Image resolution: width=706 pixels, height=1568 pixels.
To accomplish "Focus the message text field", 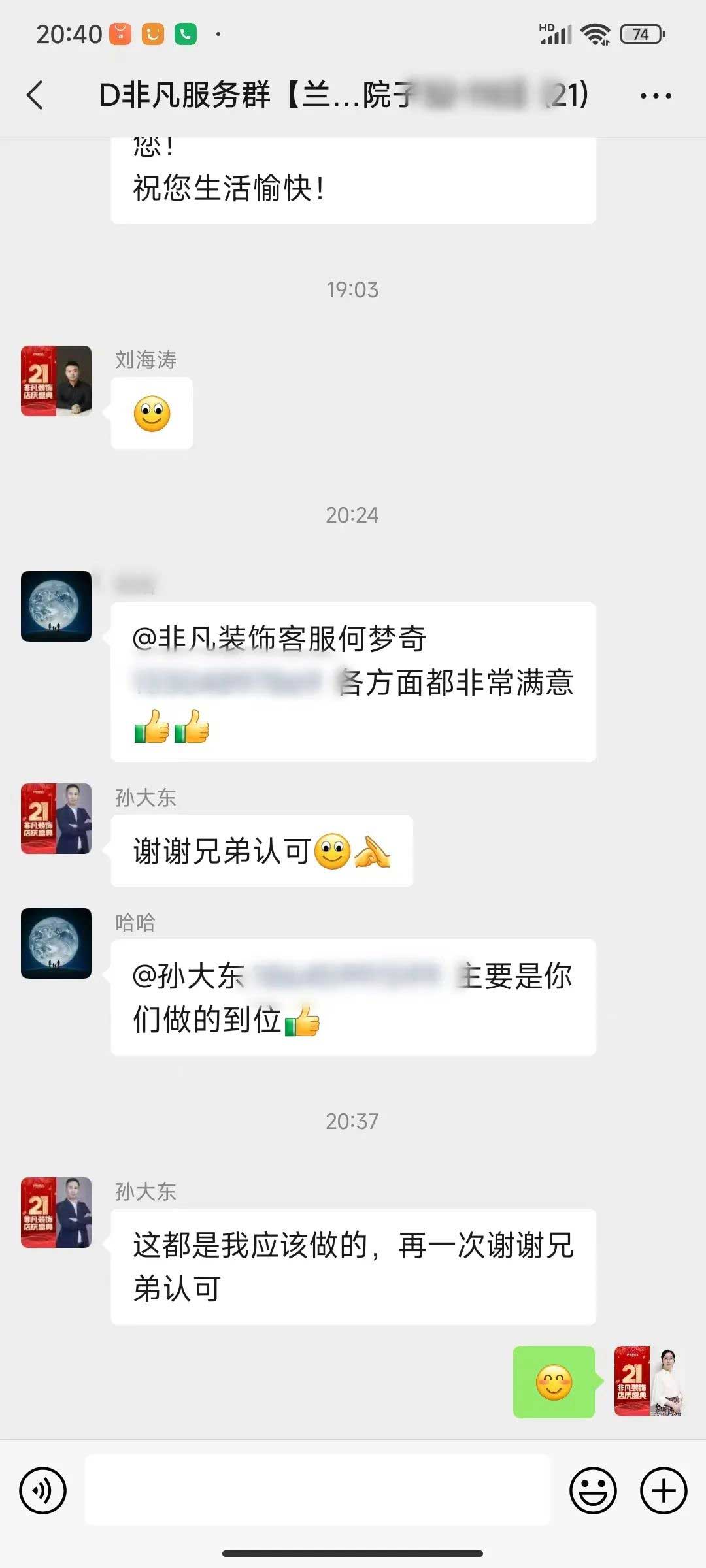I will coord(318,1490).
